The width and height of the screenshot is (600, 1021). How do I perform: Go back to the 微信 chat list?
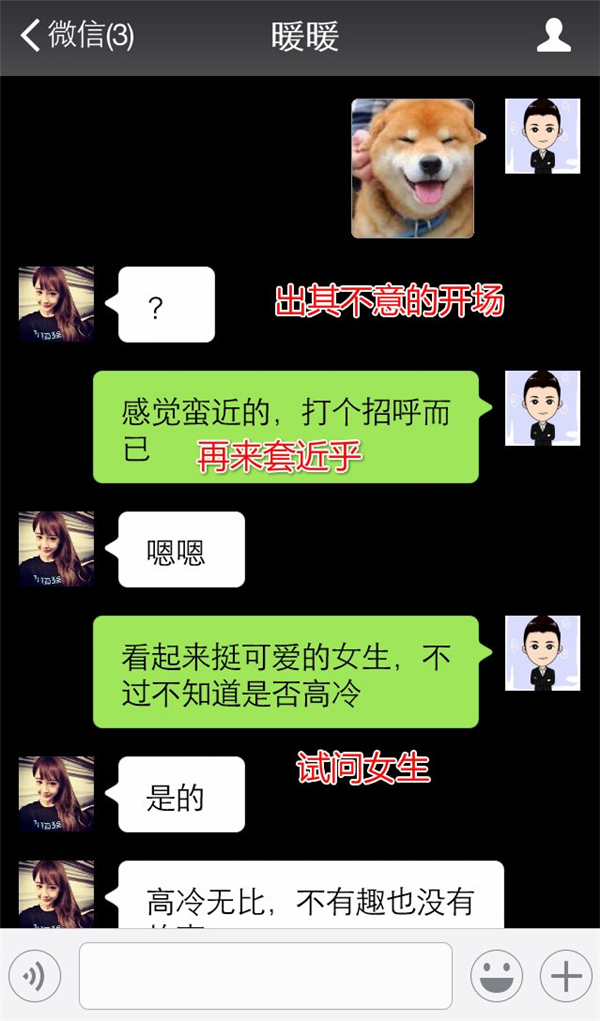click(x=75, y=37)
